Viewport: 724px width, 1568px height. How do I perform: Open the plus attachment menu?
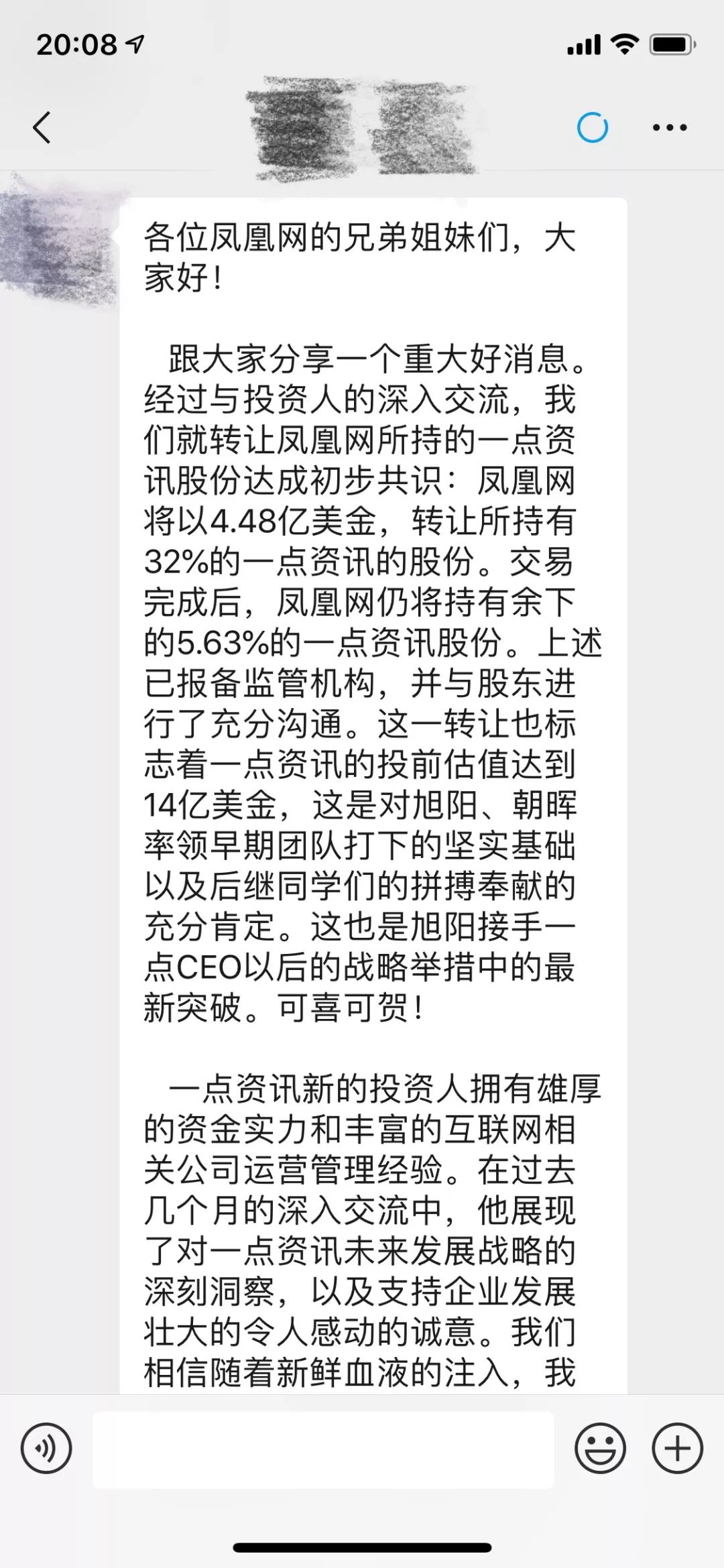coord(677,1449)
